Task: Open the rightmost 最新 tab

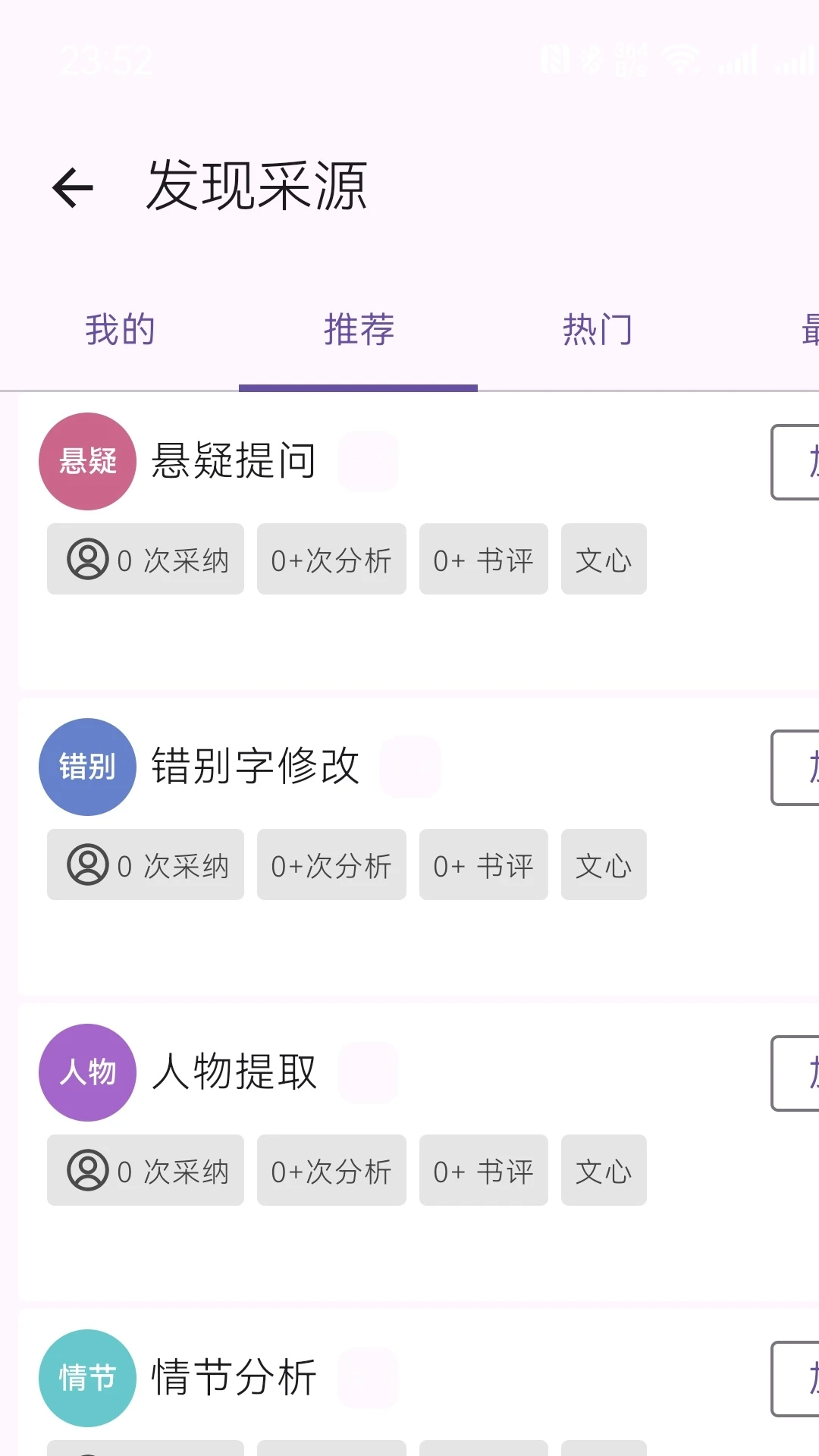Action: click(806, 330)
